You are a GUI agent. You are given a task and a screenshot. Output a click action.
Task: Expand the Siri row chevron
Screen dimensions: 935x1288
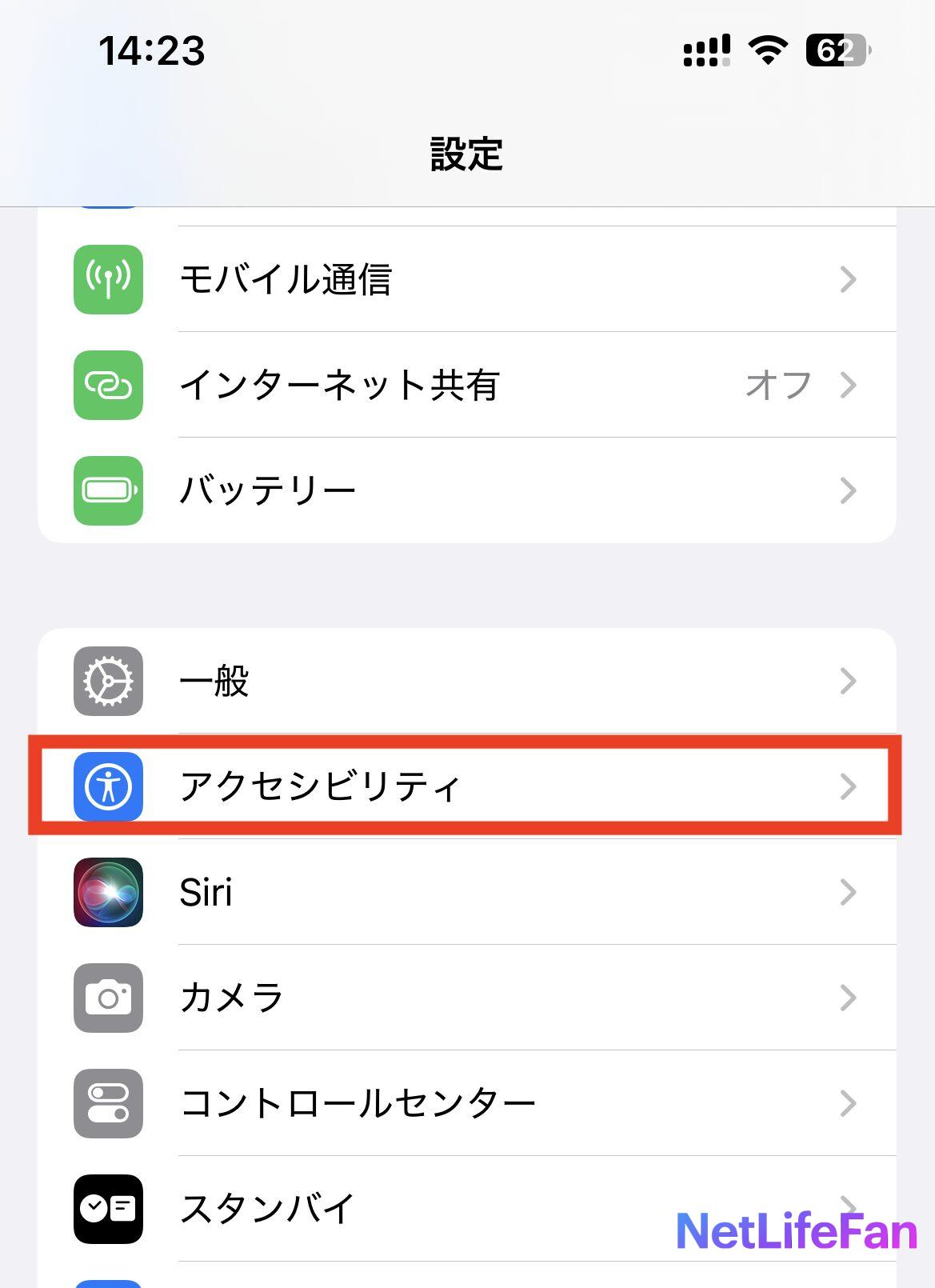click(849, 894)
